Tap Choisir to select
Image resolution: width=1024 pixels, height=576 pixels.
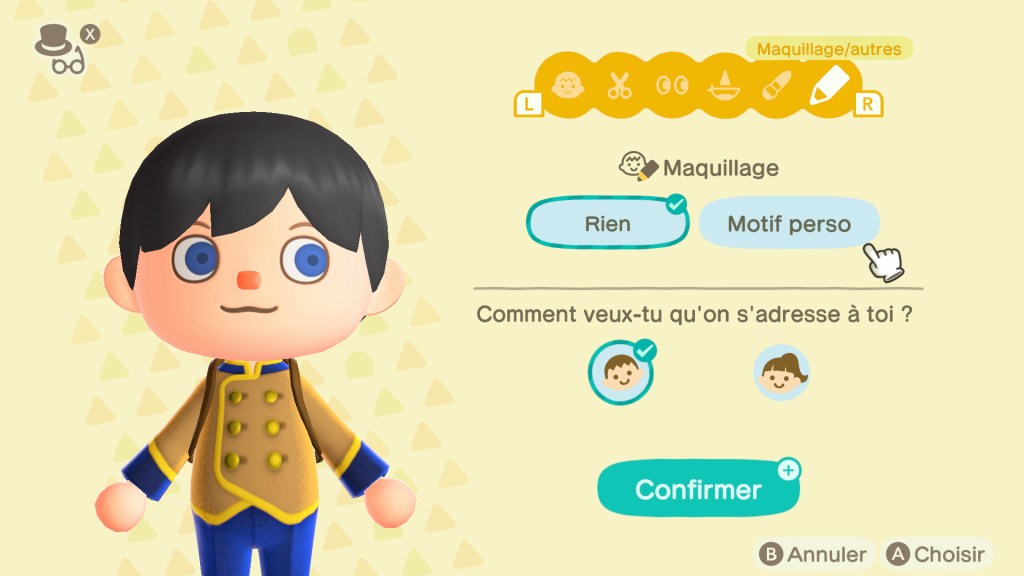[938, 554]
